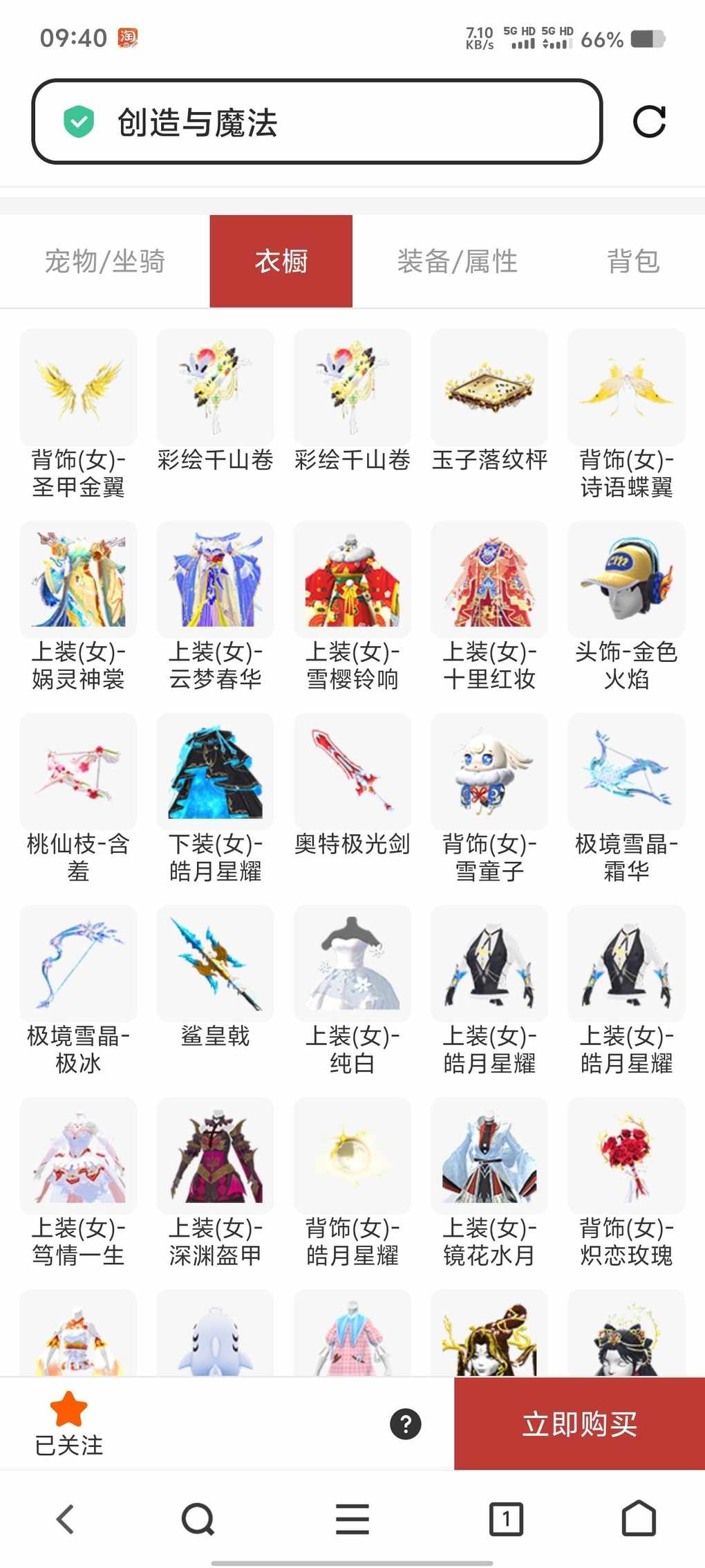Image resolution: width=705 pixels, height=1568 pixels.
Task: Unfollow via the 已关注 star button
Action: pyautogui.click(x=69, y=1423)
